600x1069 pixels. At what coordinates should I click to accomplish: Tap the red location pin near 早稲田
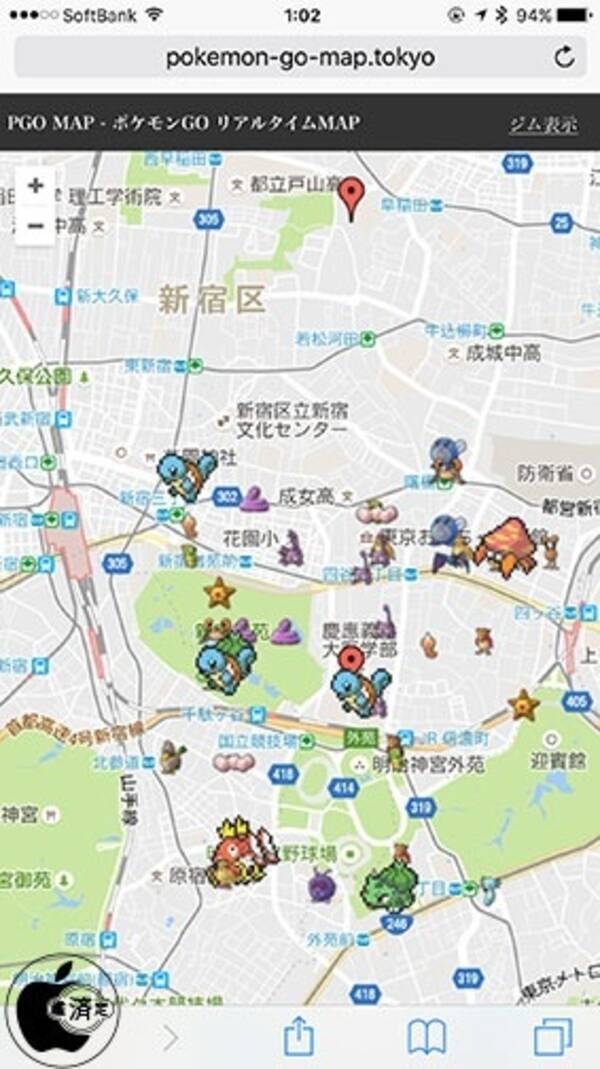351,198
